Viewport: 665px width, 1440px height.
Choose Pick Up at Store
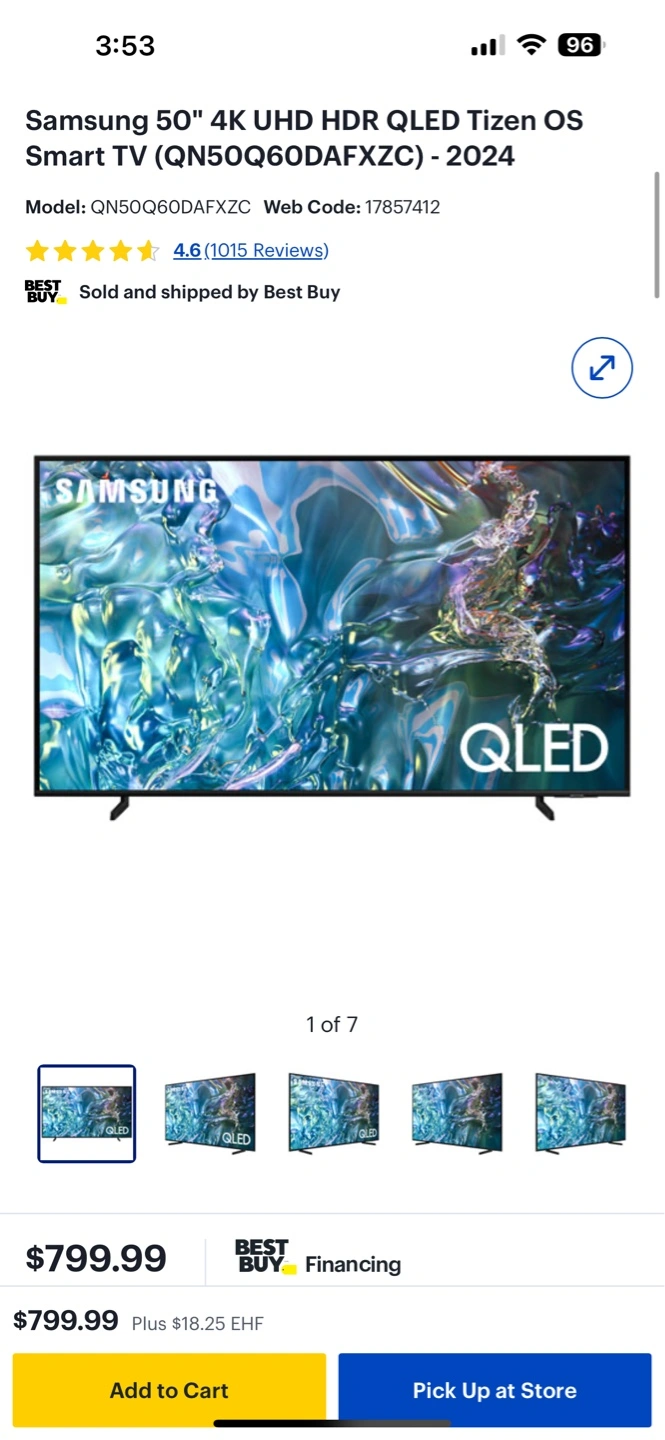coord(495,1390)
